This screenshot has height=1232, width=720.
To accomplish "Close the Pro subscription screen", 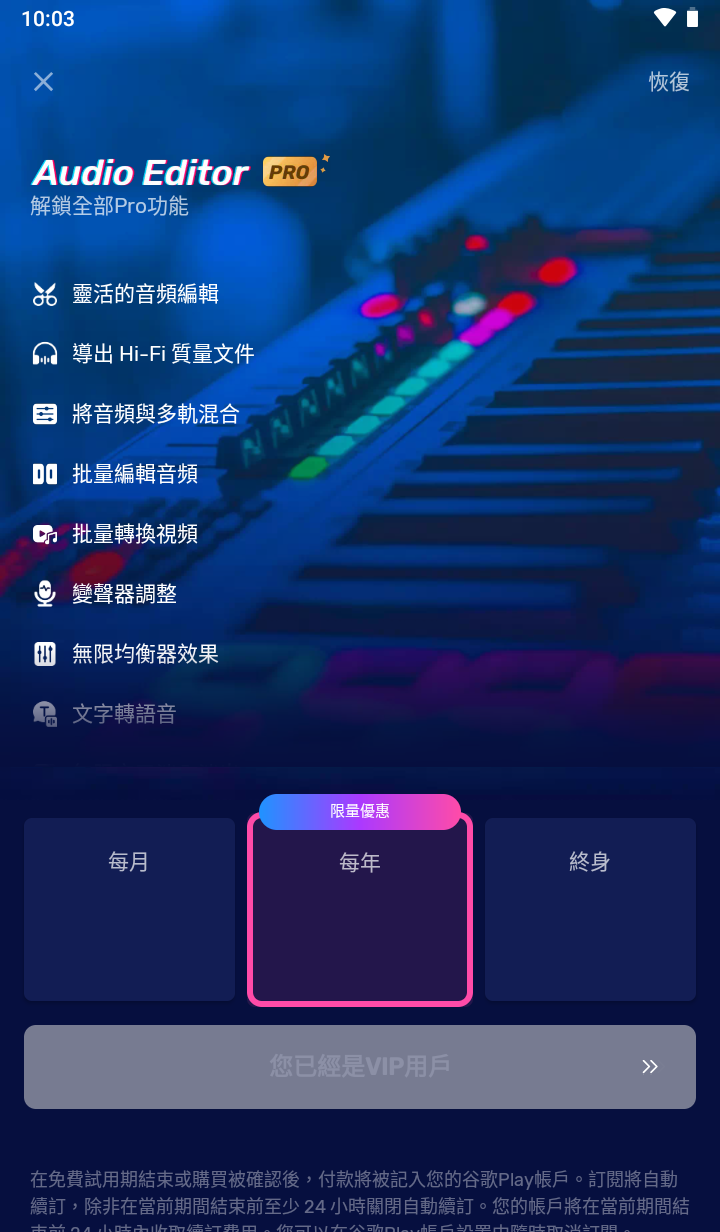I will point(43,82).
